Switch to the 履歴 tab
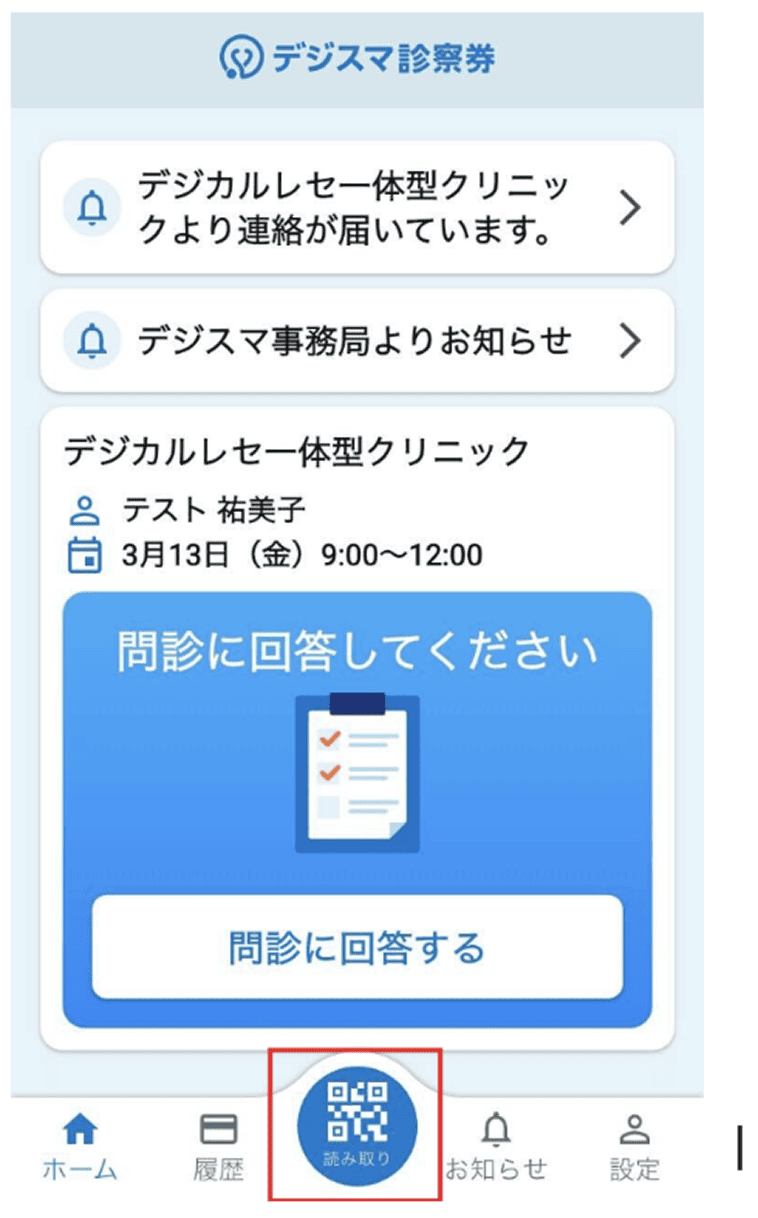758x1218 pixels. coord(218,1147)
